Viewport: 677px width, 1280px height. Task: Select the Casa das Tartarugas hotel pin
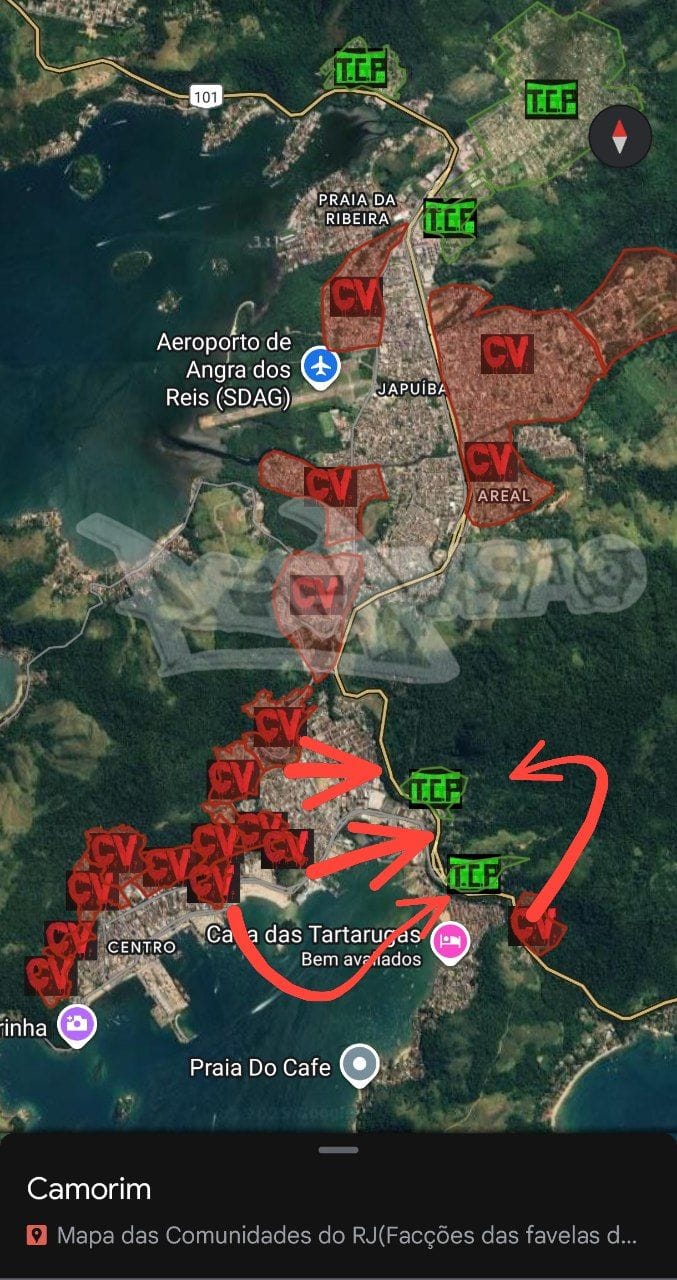pyautogui.click(x=449, y=942)
